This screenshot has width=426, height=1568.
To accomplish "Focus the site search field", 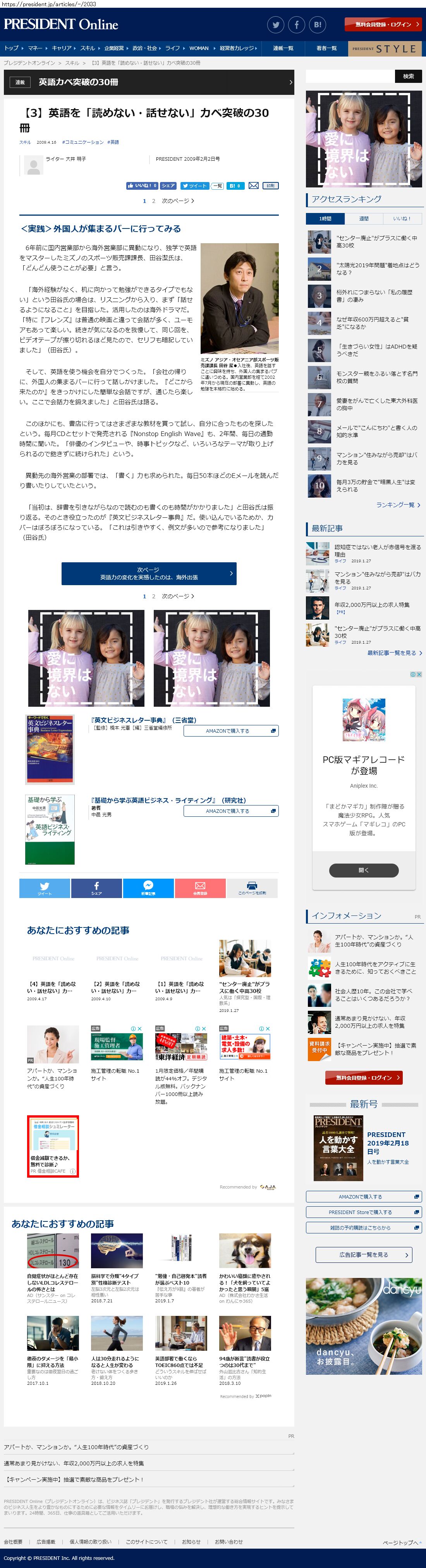I will click(x=349, y=76).
